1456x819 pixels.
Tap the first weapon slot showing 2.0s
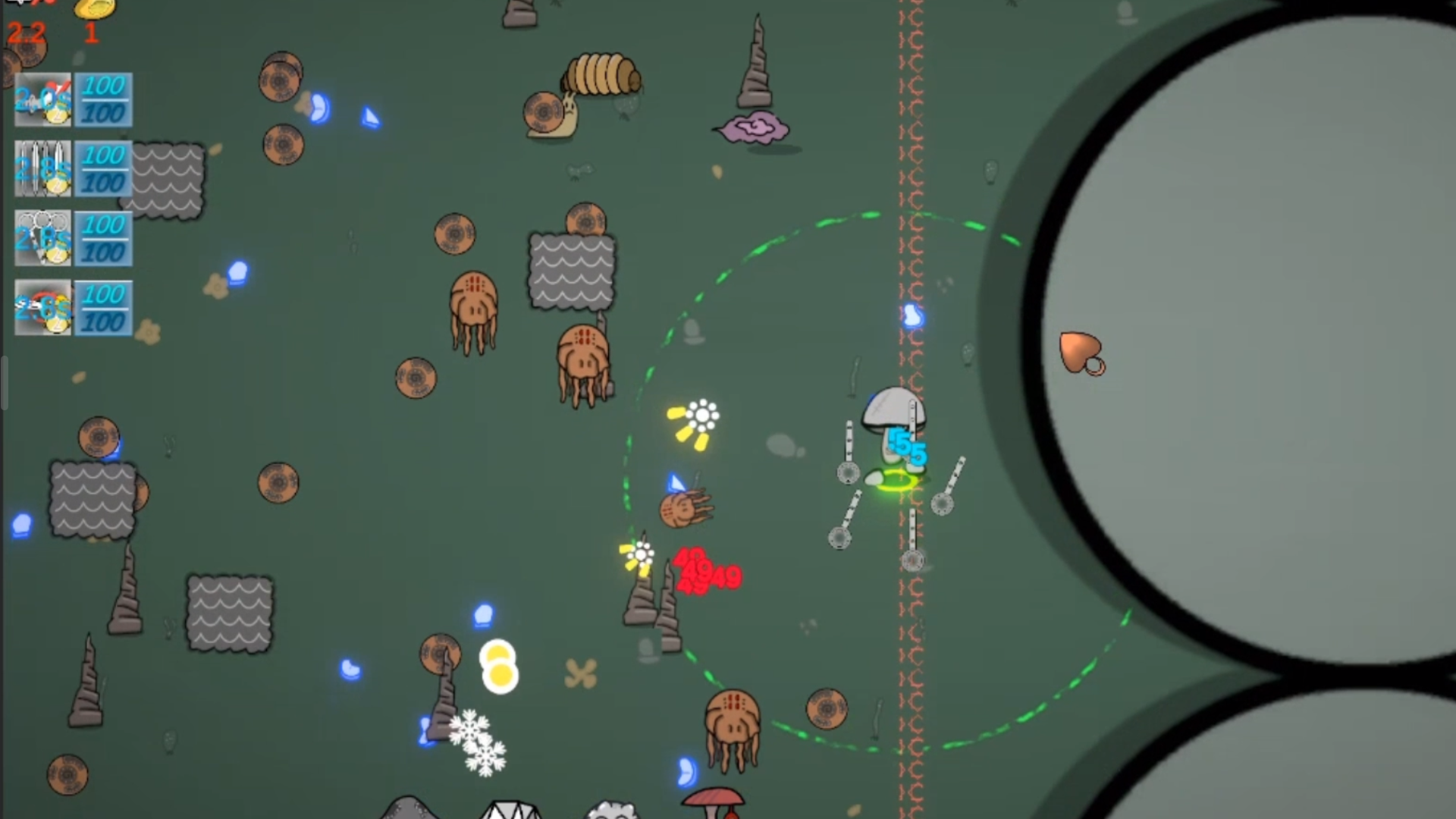pyautogui.click(x=43, y=99)
